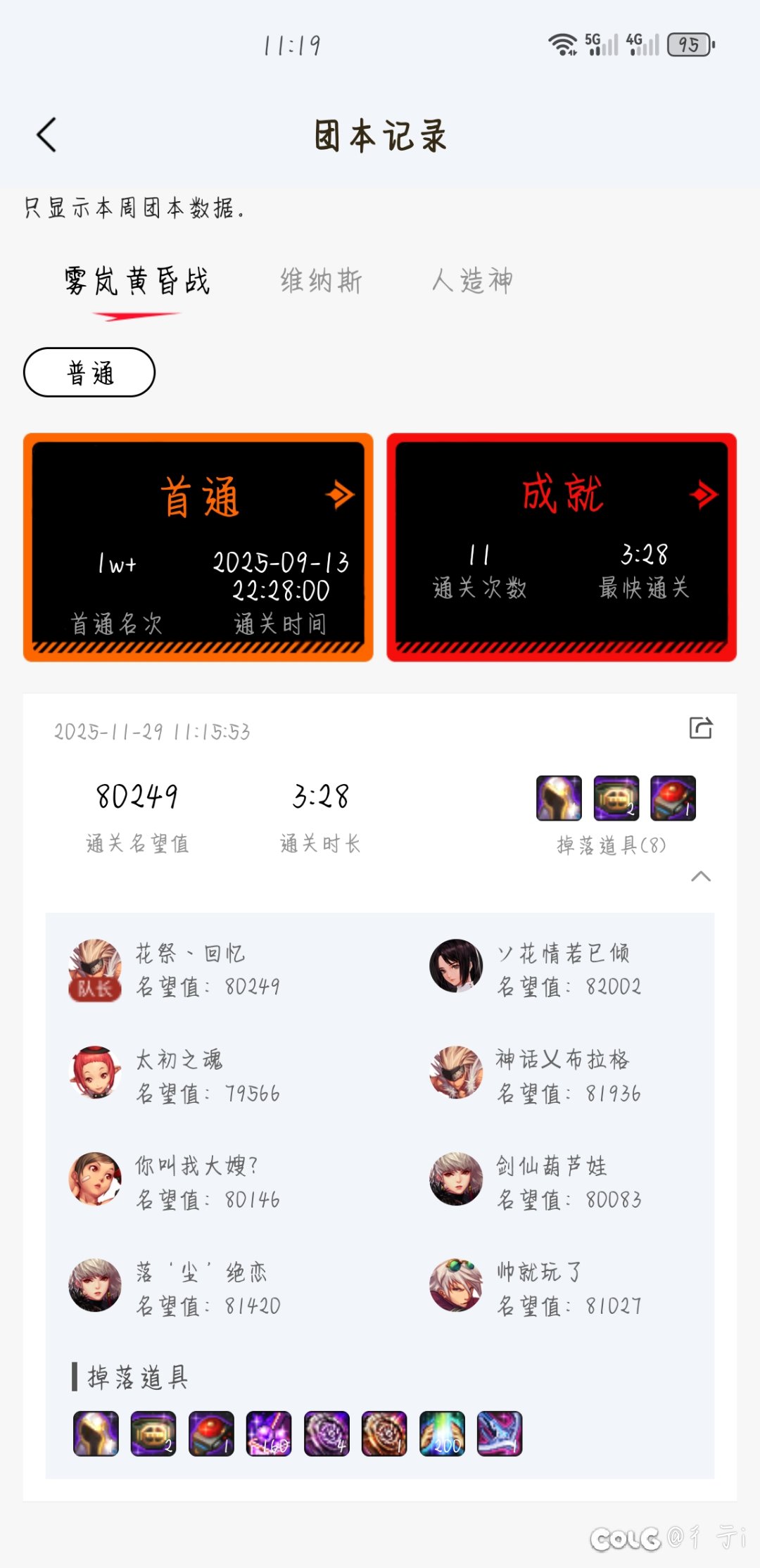Tap the 普通 difficulty chip

[x=89, y=372]
